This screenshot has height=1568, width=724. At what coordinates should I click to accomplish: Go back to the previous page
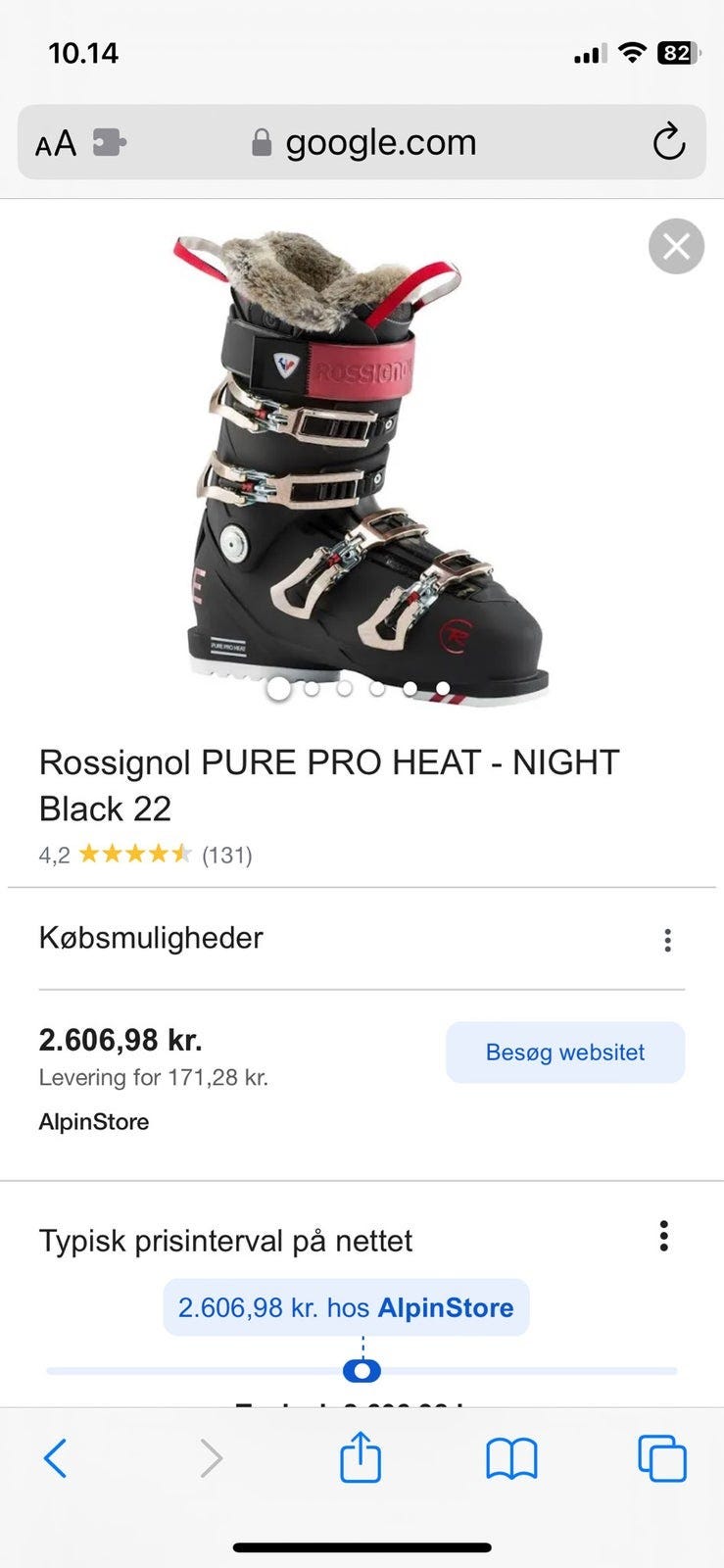(x=56, y=1458)
